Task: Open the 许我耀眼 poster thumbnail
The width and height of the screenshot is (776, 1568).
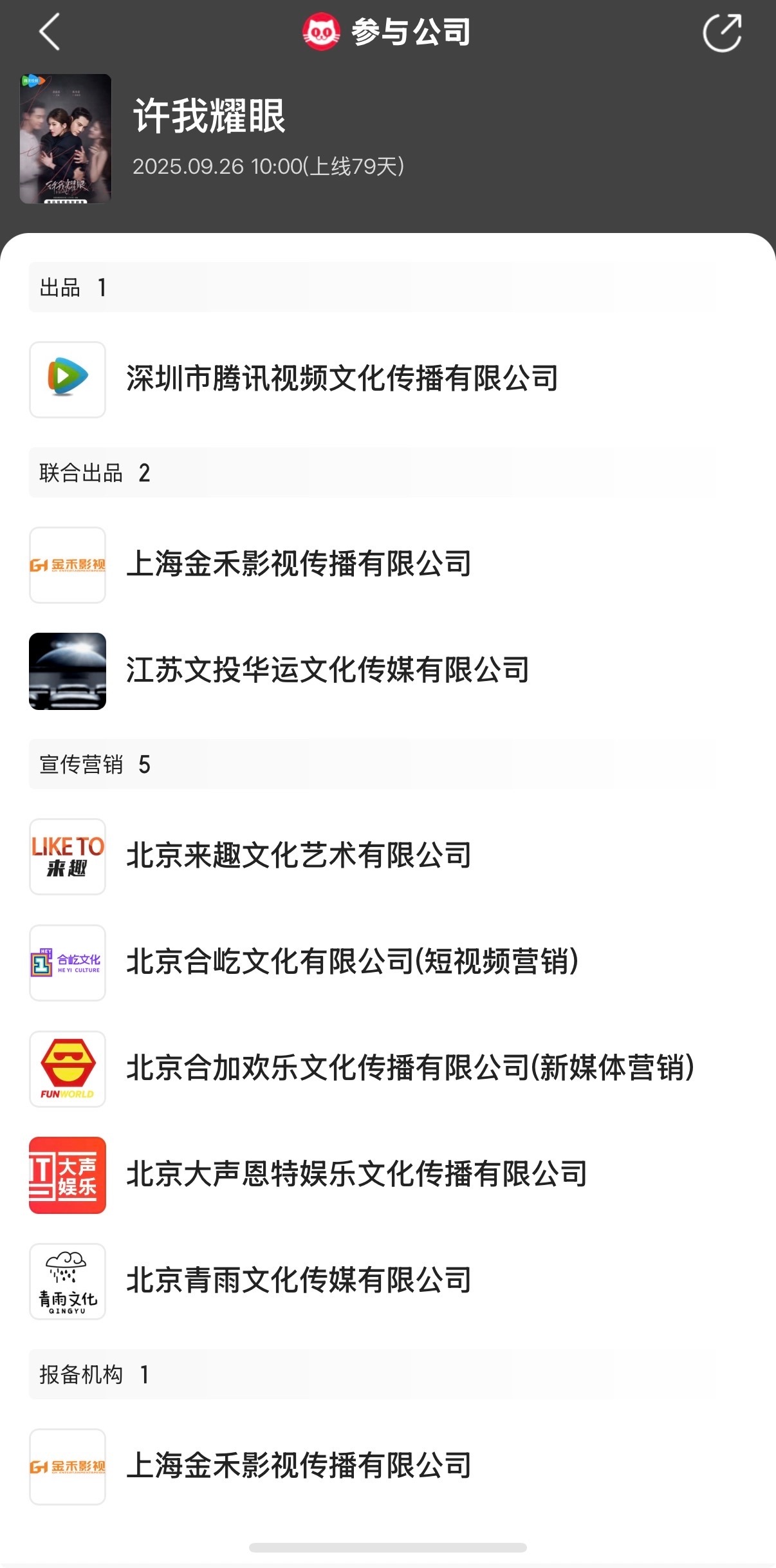Action: (x=66, y=139)
